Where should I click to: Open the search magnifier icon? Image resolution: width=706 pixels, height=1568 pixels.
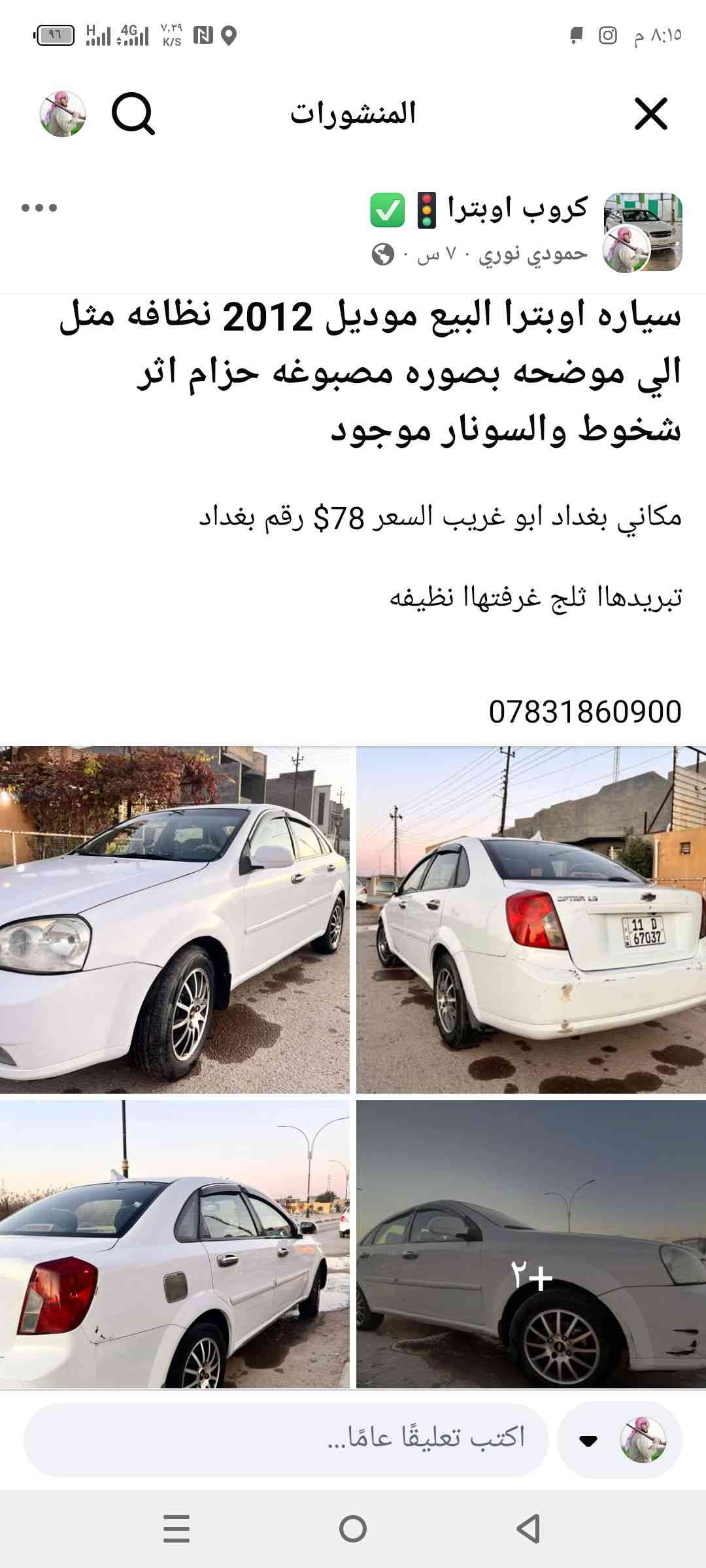[x=133, y=114]
